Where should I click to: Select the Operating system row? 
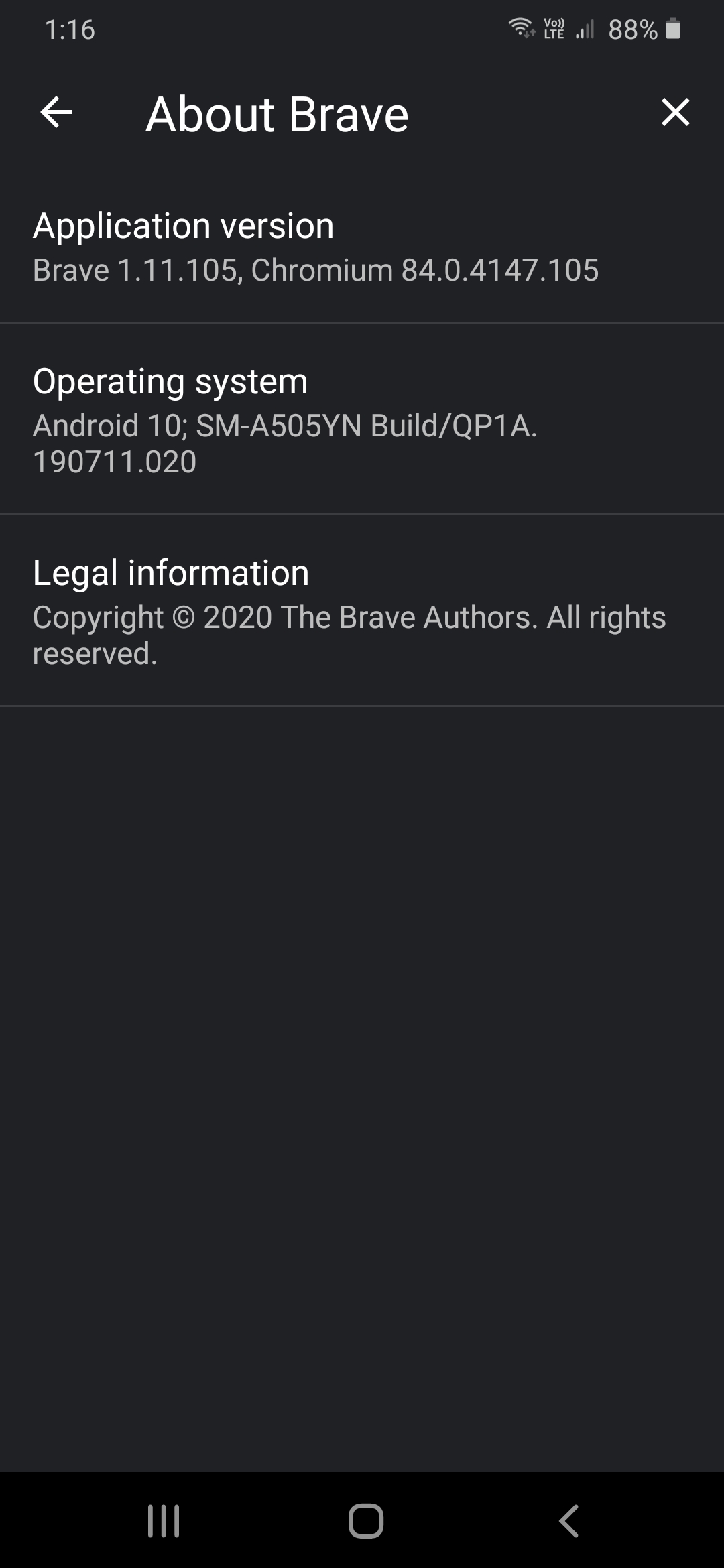[362, 419]
